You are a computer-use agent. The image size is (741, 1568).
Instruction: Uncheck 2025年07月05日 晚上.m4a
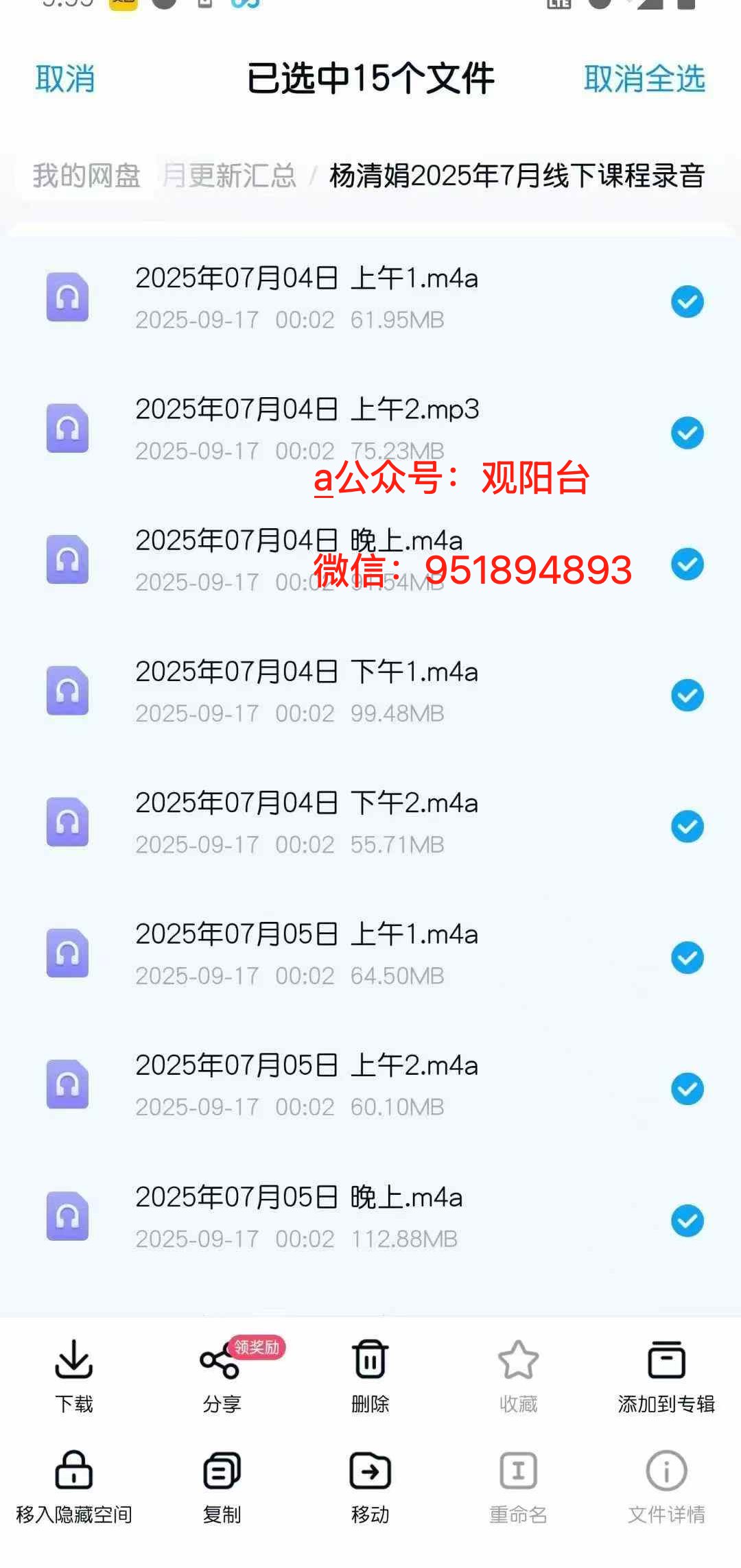click(687, 1220)
